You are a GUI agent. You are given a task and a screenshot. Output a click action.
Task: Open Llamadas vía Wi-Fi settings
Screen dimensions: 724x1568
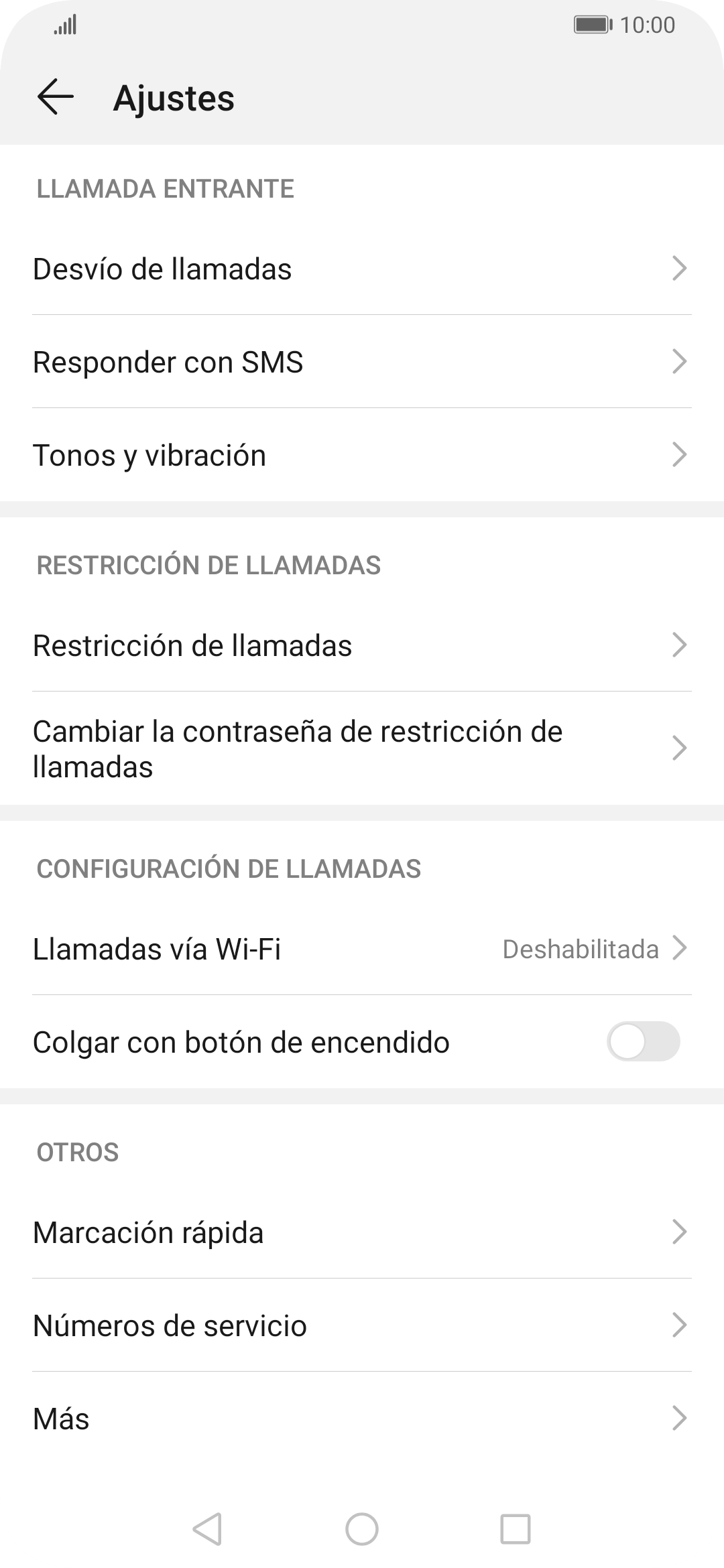362,949
